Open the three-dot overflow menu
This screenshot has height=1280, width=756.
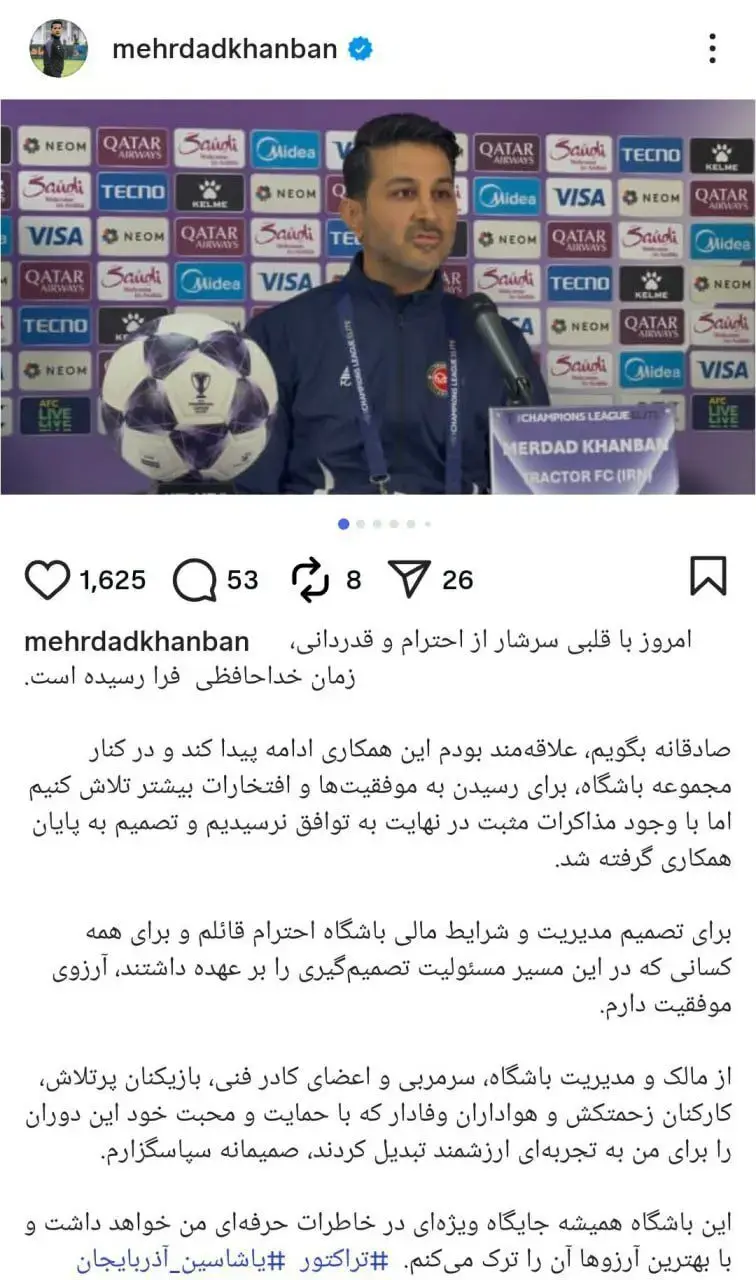[712, 48]
